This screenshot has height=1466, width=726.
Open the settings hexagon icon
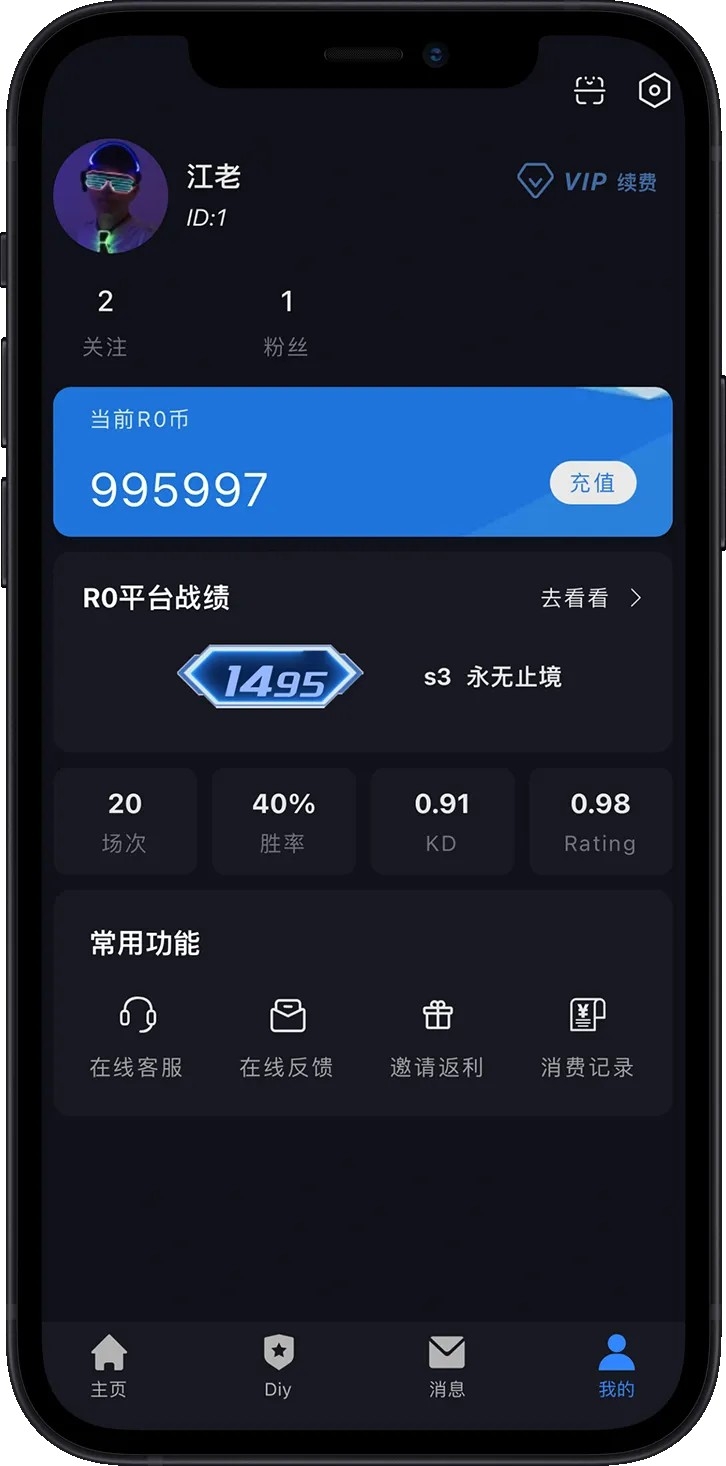pyautogui.click(x=654, y=91)
